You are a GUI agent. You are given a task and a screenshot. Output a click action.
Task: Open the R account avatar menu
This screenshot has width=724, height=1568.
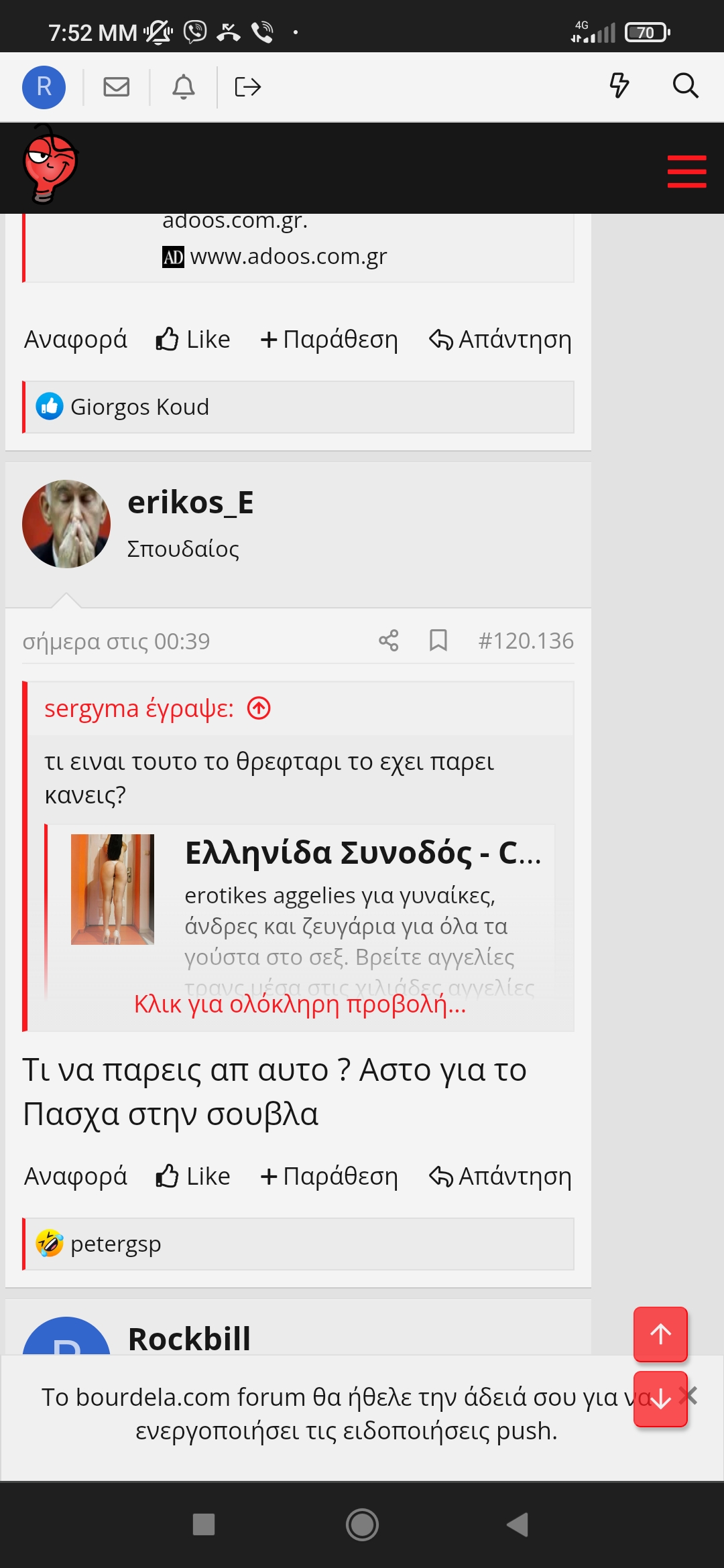click(44, 87)
